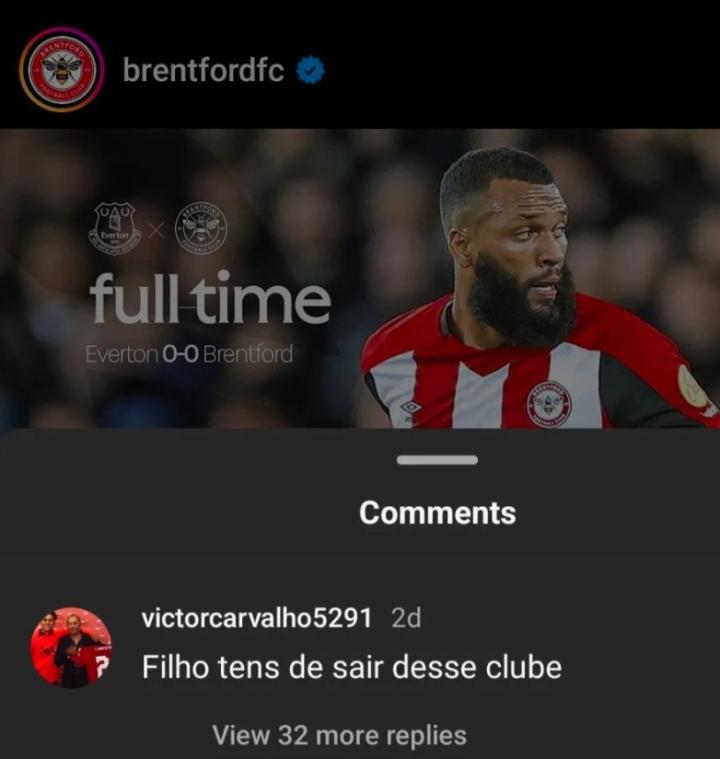Open the brentfordfc username profile
Screen dimensions: 720x759
click(x=203, y=70)
